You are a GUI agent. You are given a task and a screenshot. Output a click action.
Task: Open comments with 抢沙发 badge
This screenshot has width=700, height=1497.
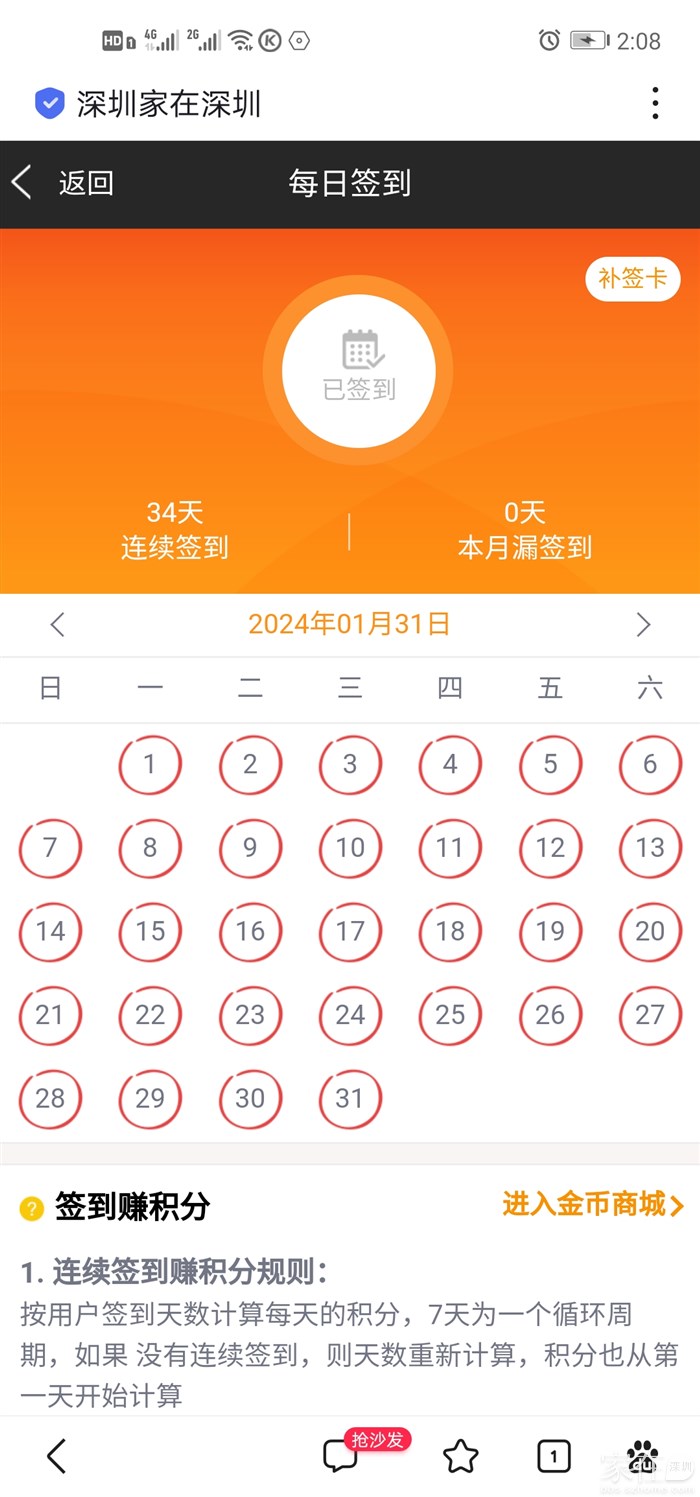click(342, 1455)
